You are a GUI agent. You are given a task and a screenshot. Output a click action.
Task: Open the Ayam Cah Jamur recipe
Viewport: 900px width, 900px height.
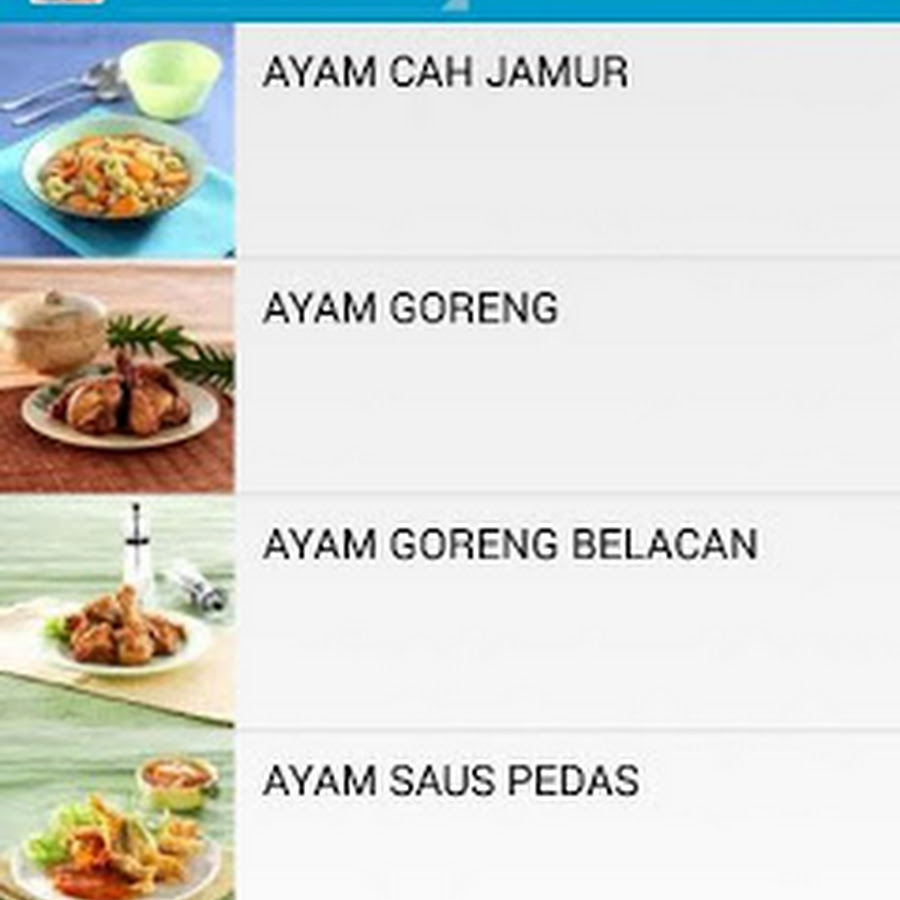(x=445, y=74)
